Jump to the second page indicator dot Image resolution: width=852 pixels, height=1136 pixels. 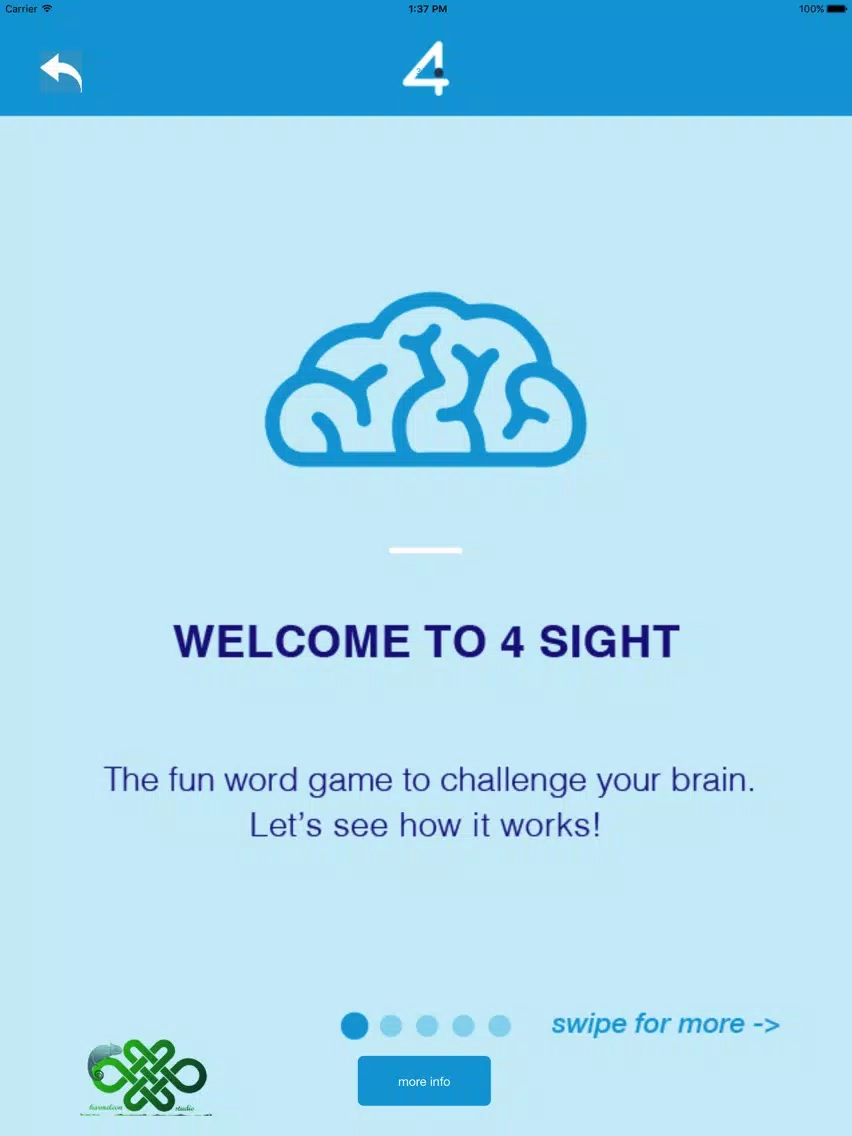click(391, 1026)
